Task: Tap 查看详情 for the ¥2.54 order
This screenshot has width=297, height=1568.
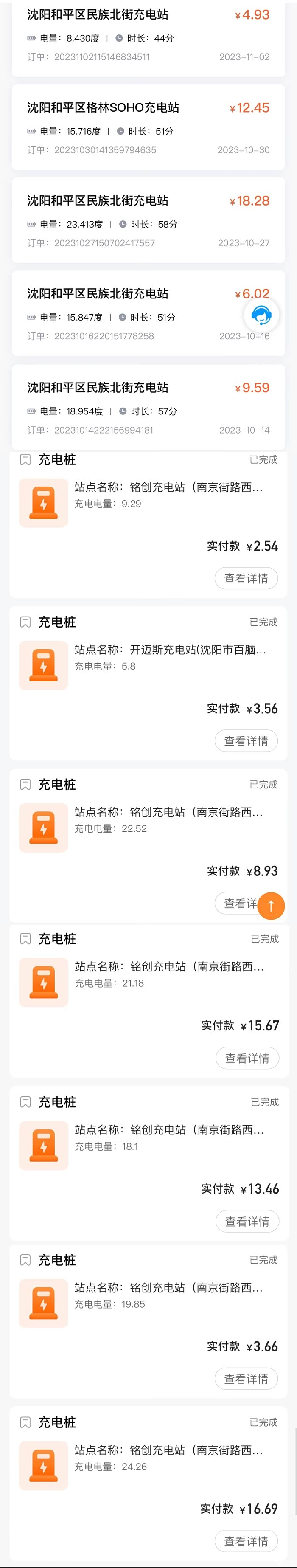Action: (246, 578)
